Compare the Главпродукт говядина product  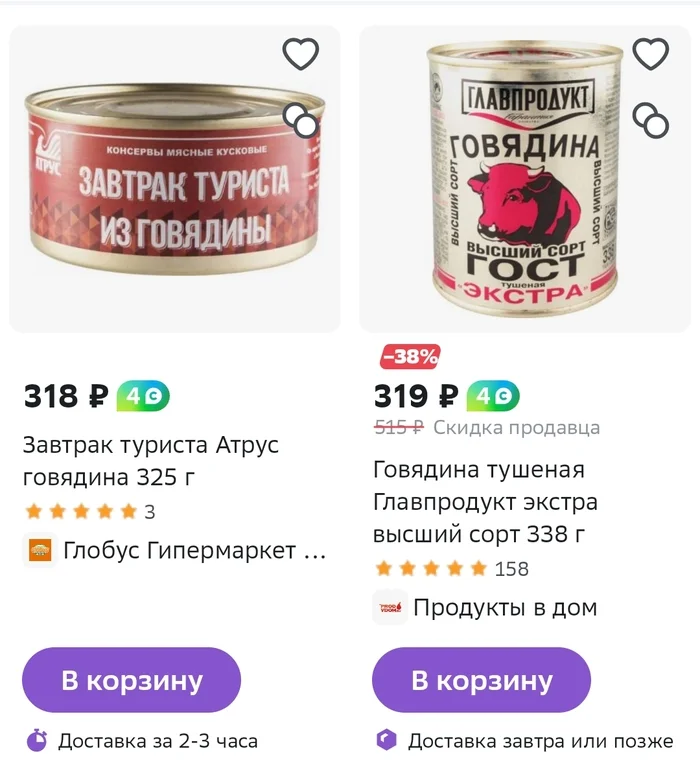click(650, 121)
